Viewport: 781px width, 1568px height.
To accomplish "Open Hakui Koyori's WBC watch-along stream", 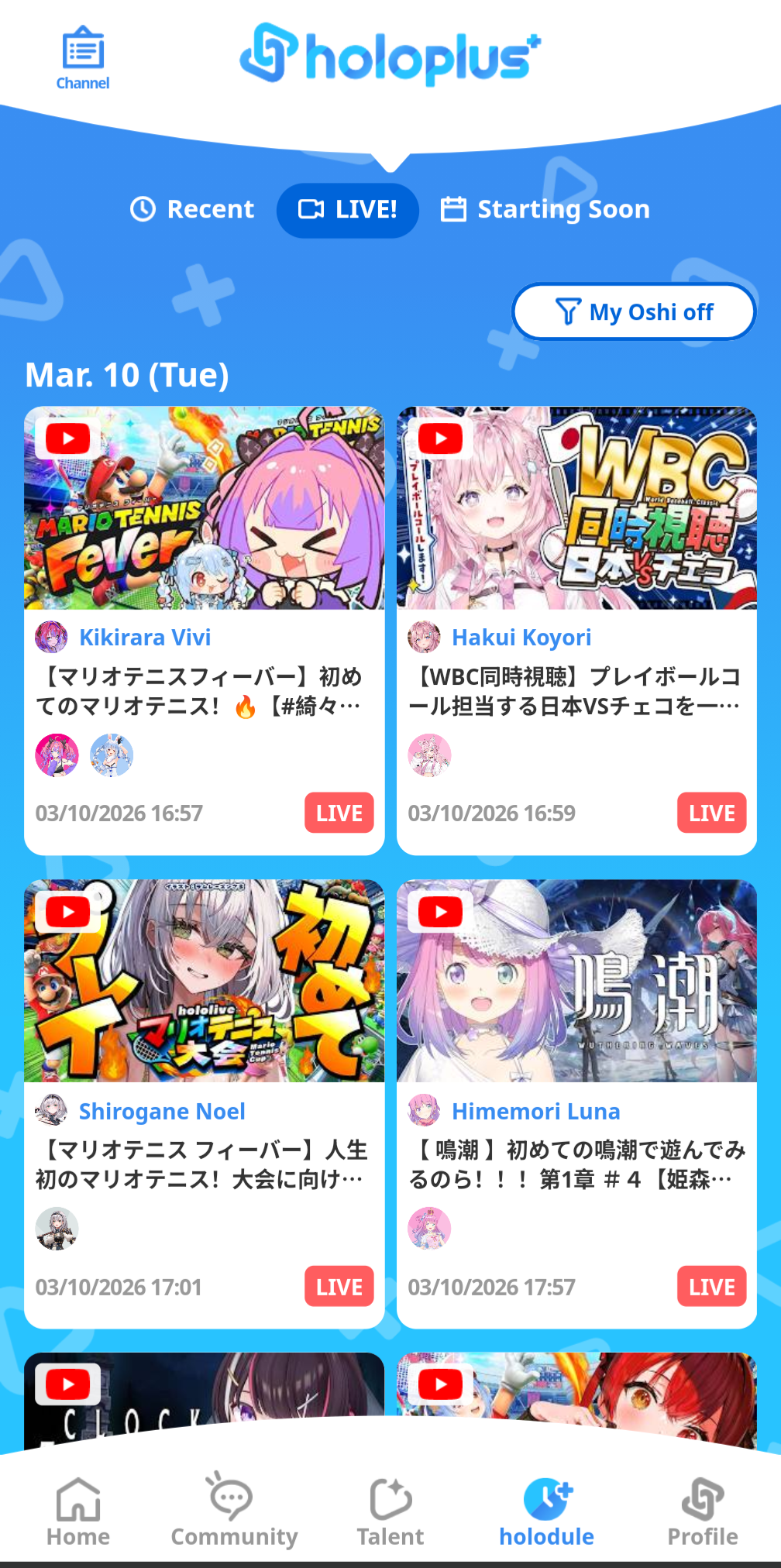I will (x=576, y=509).
